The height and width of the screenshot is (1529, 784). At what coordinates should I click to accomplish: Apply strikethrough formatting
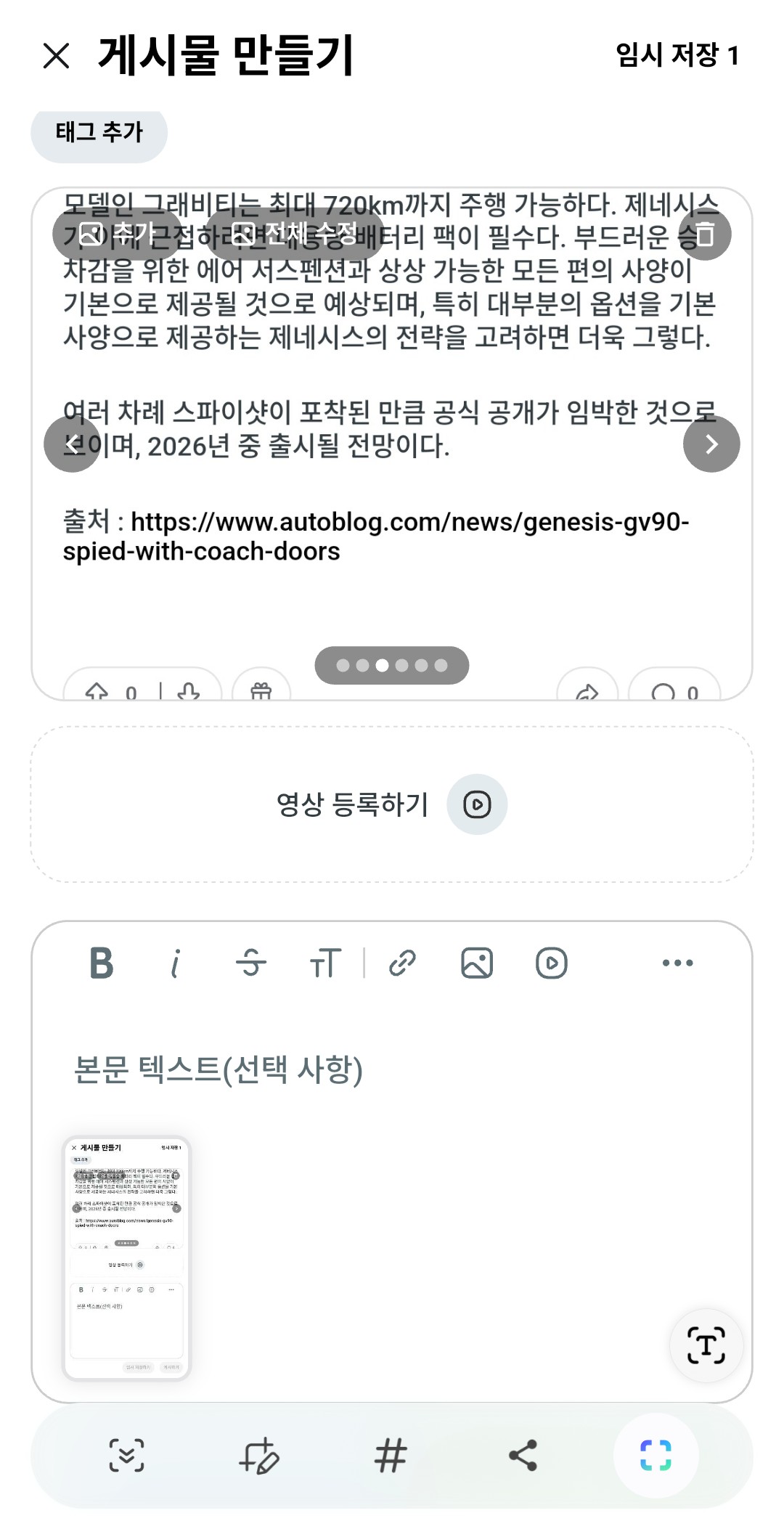tap(251, 963)
